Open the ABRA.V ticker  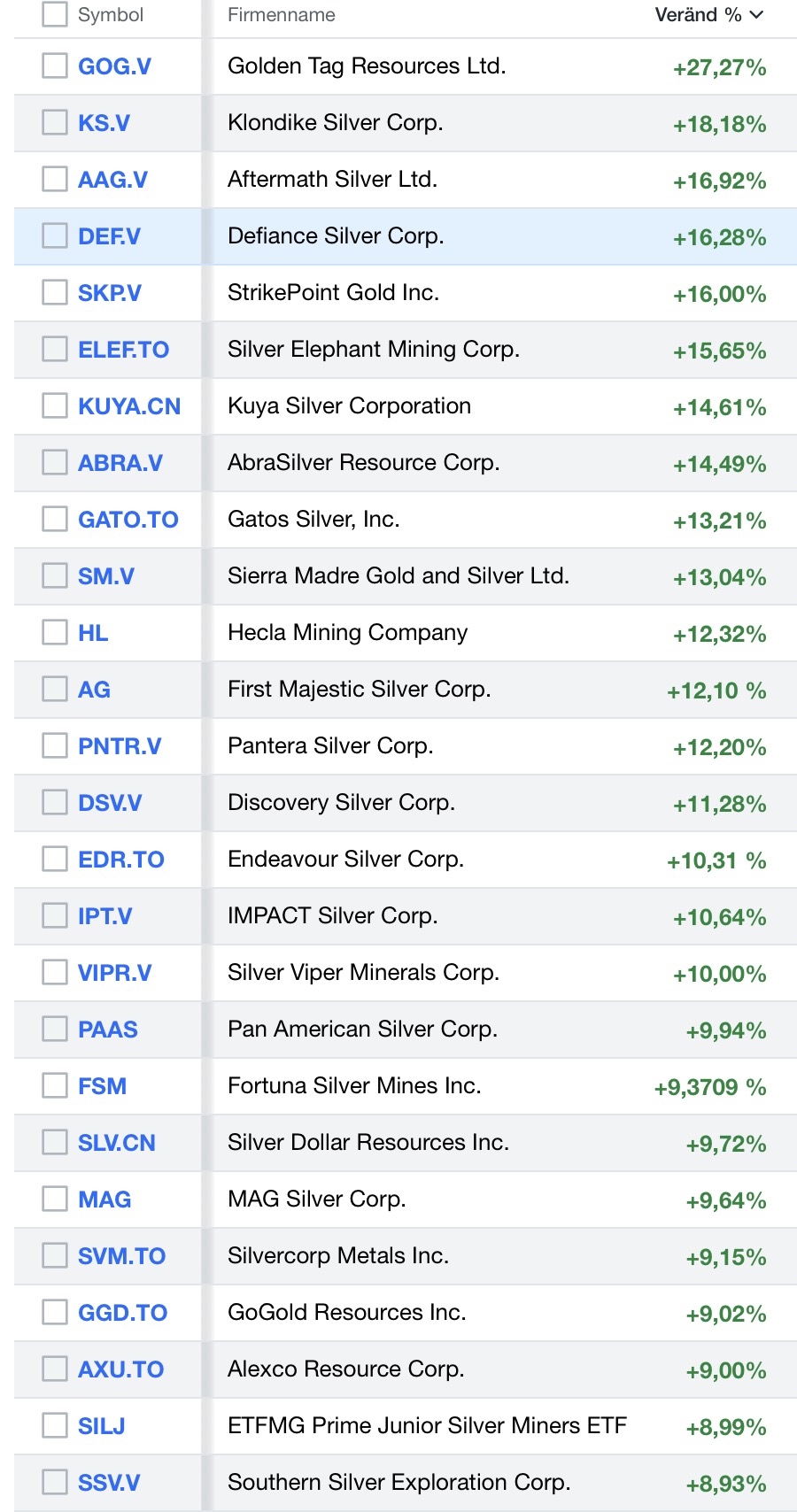click(x=120, y=463)
